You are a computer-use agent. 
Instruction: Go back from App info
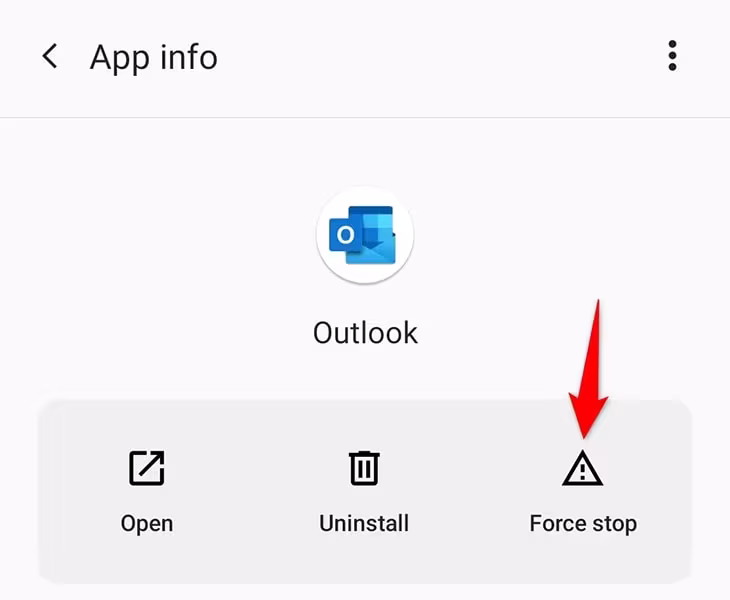click(x=50, y=57)
